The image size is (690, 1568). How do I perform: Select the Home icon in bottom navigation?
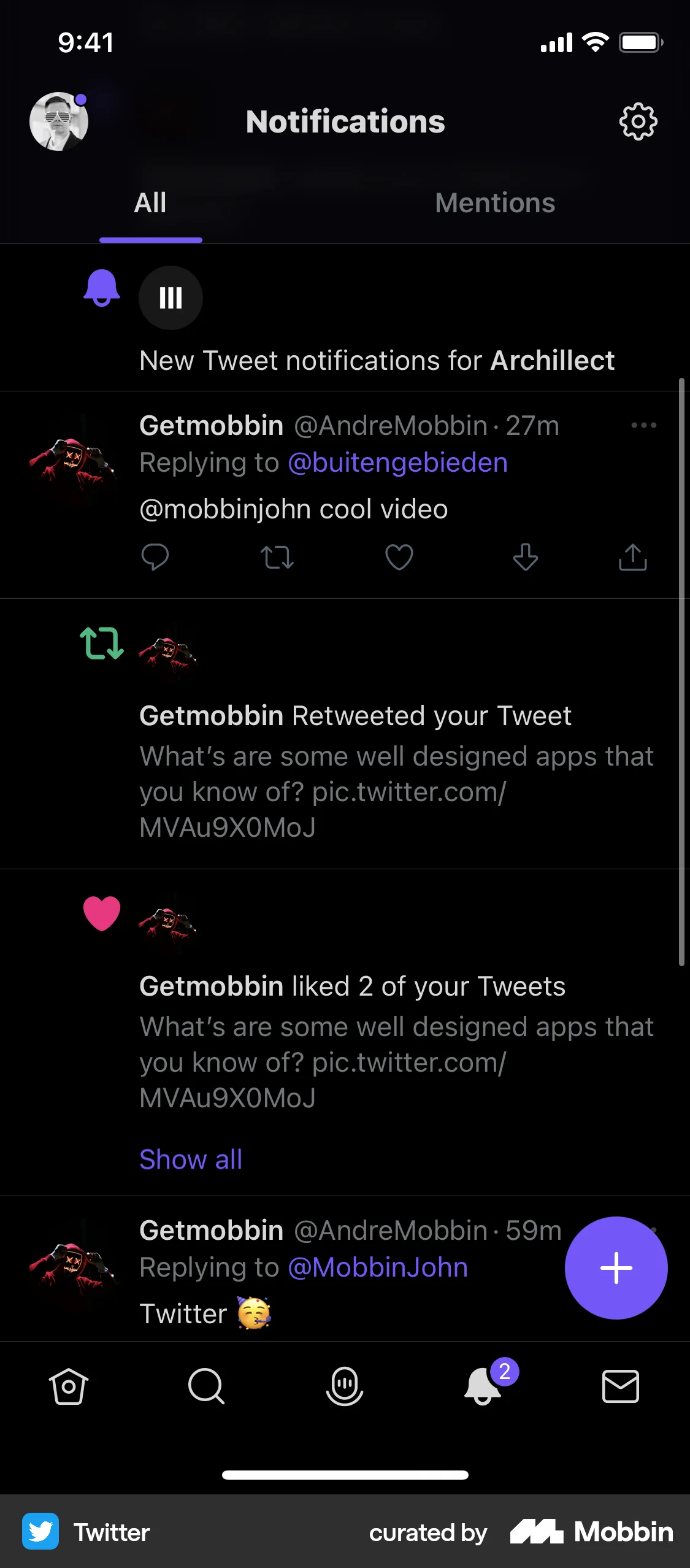click(x=69, y=1388)
